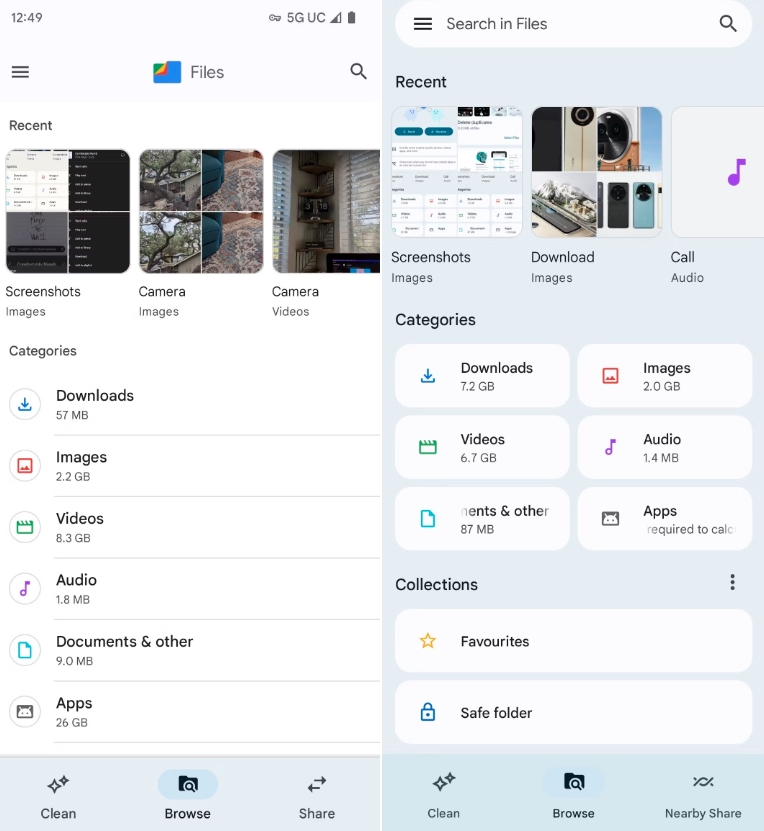
Task: Open Apps row showing 26 GB
Action: tap(190, 712)
